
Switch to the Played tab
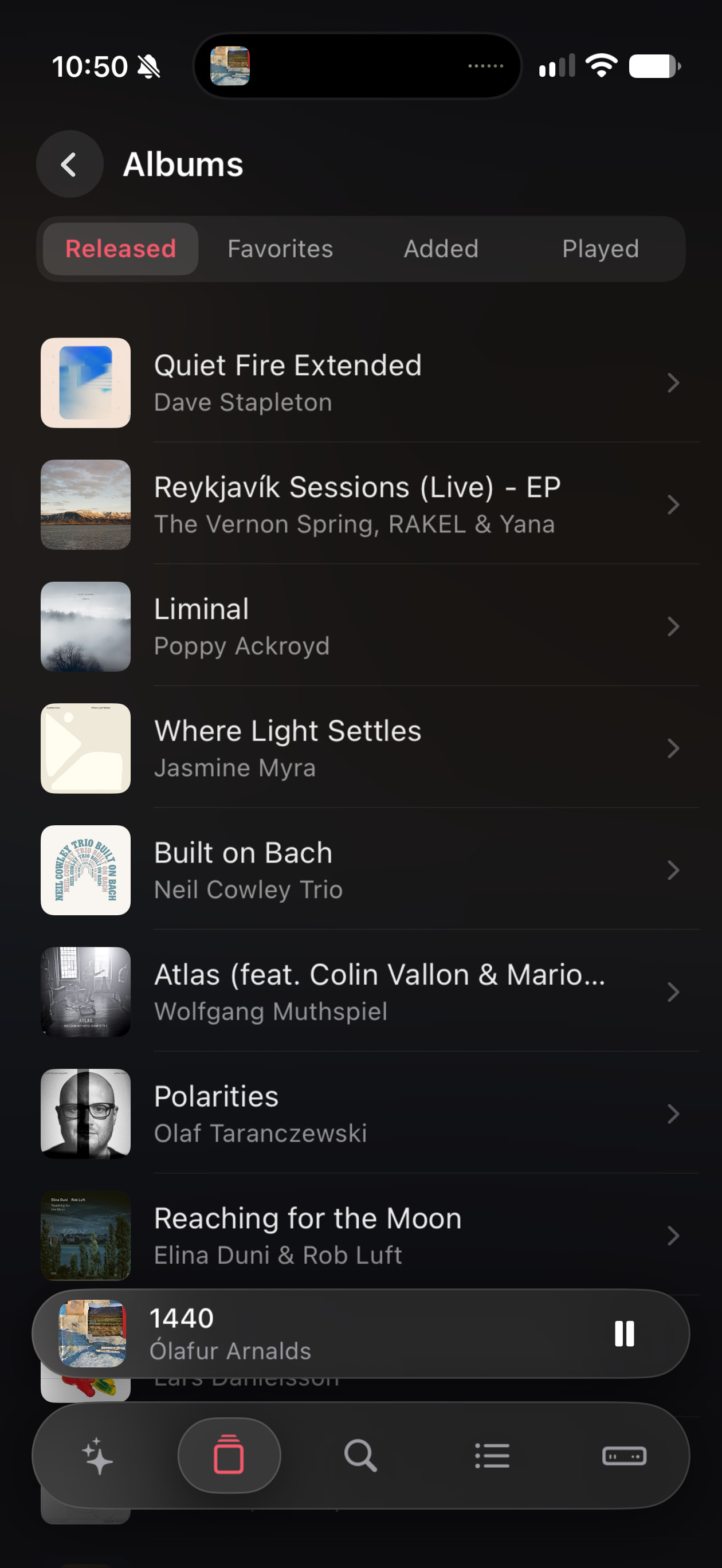[x=601, y=249]
